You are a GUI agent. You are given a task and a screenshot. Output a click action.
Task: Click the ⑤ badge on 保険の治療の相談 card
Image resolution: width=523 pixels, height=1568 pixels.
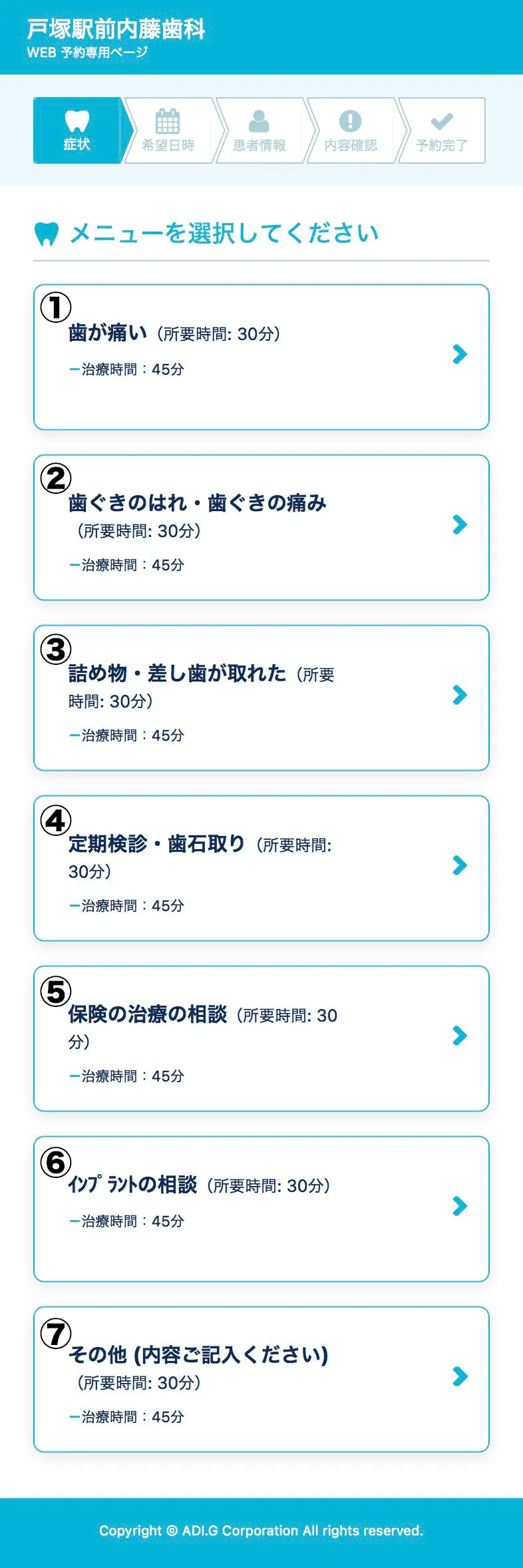tap(56, 989)
